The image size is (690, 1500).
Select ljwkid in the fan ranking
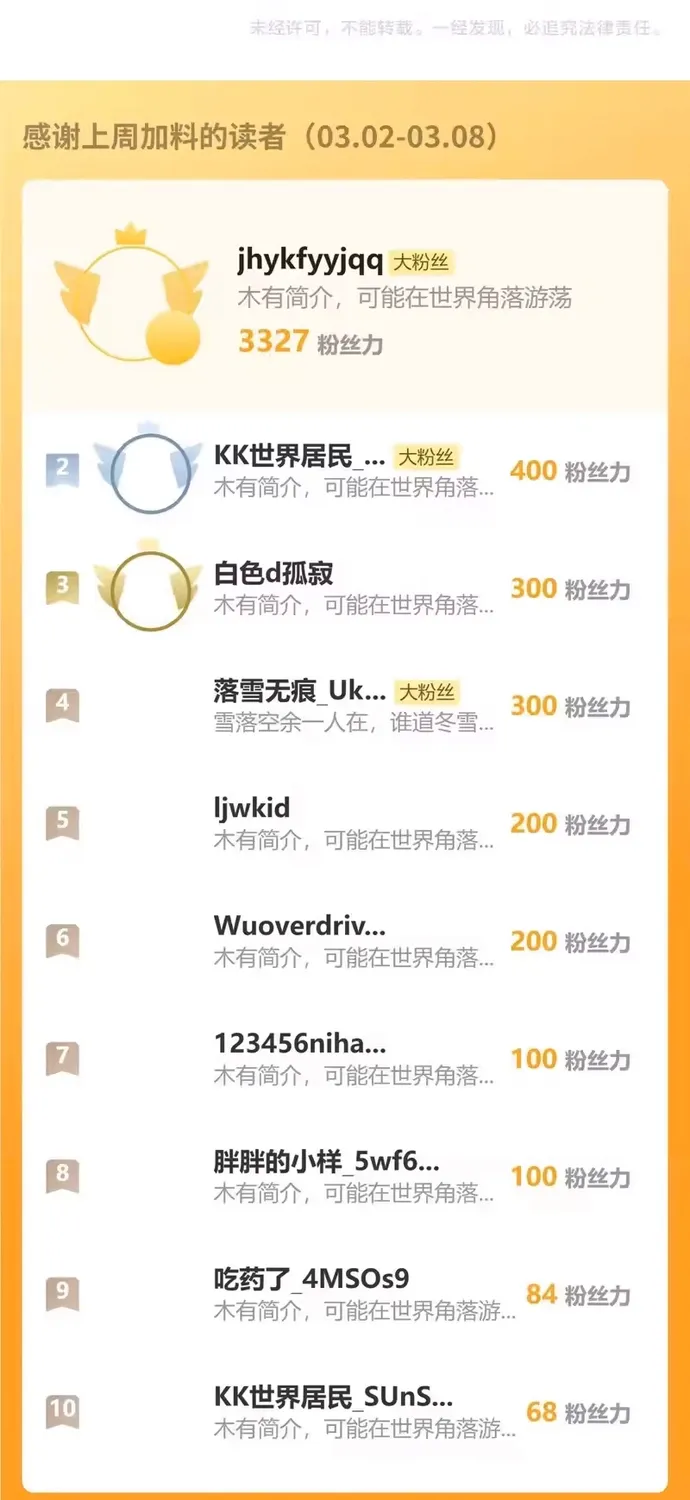(252, 808)
